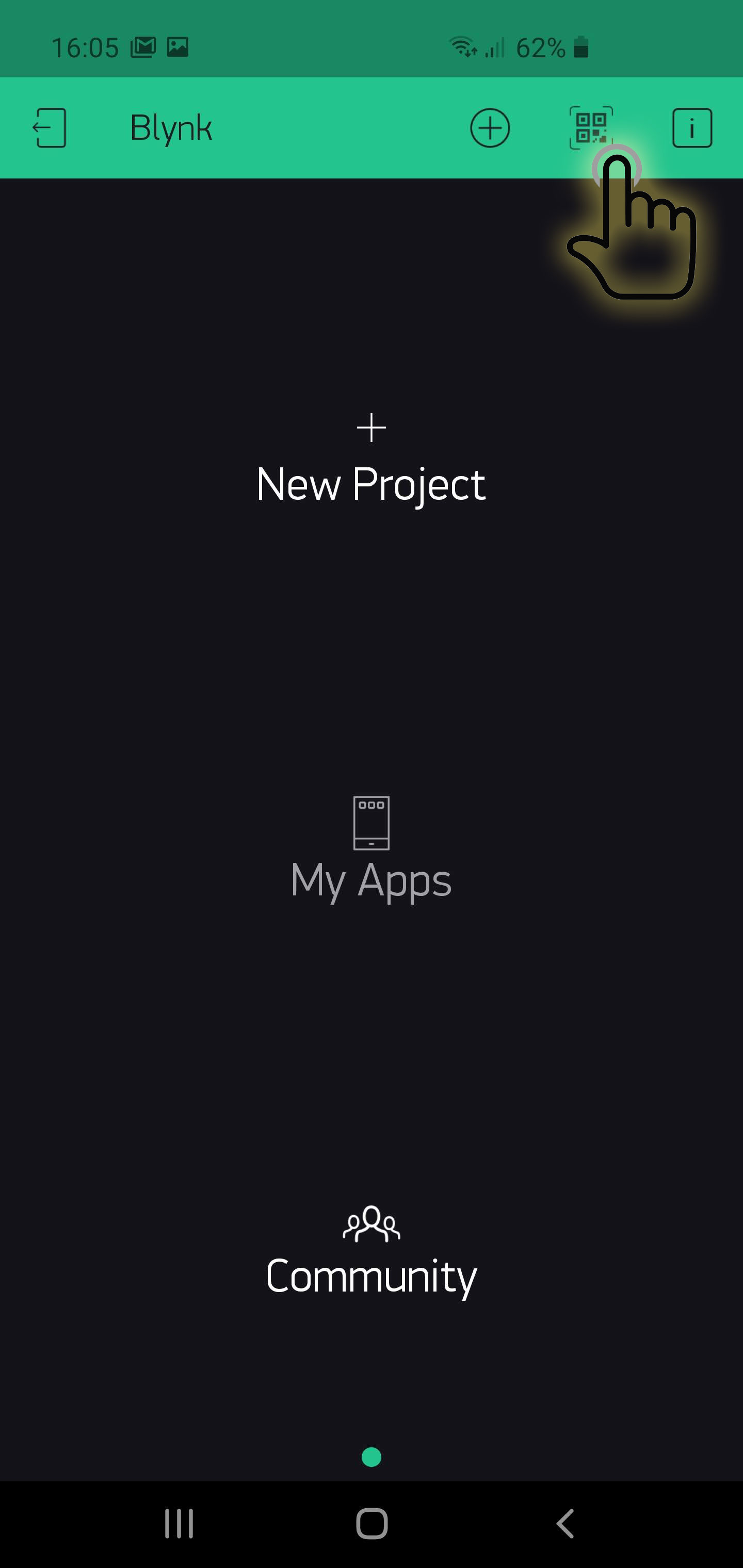Tap the log out icon
743x1568 pixels.
click(50, 128)
